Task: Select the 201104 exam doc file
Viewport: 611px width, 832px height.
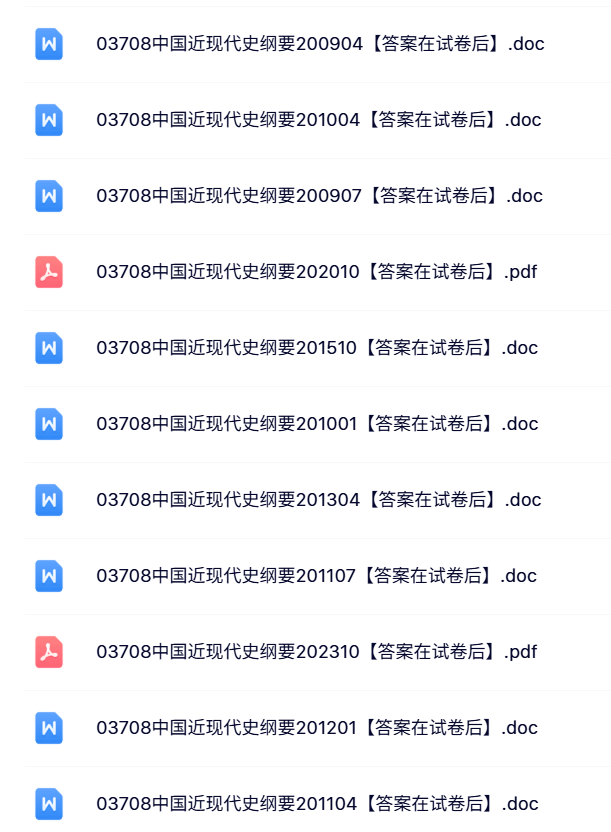Action: pos(316,804)
